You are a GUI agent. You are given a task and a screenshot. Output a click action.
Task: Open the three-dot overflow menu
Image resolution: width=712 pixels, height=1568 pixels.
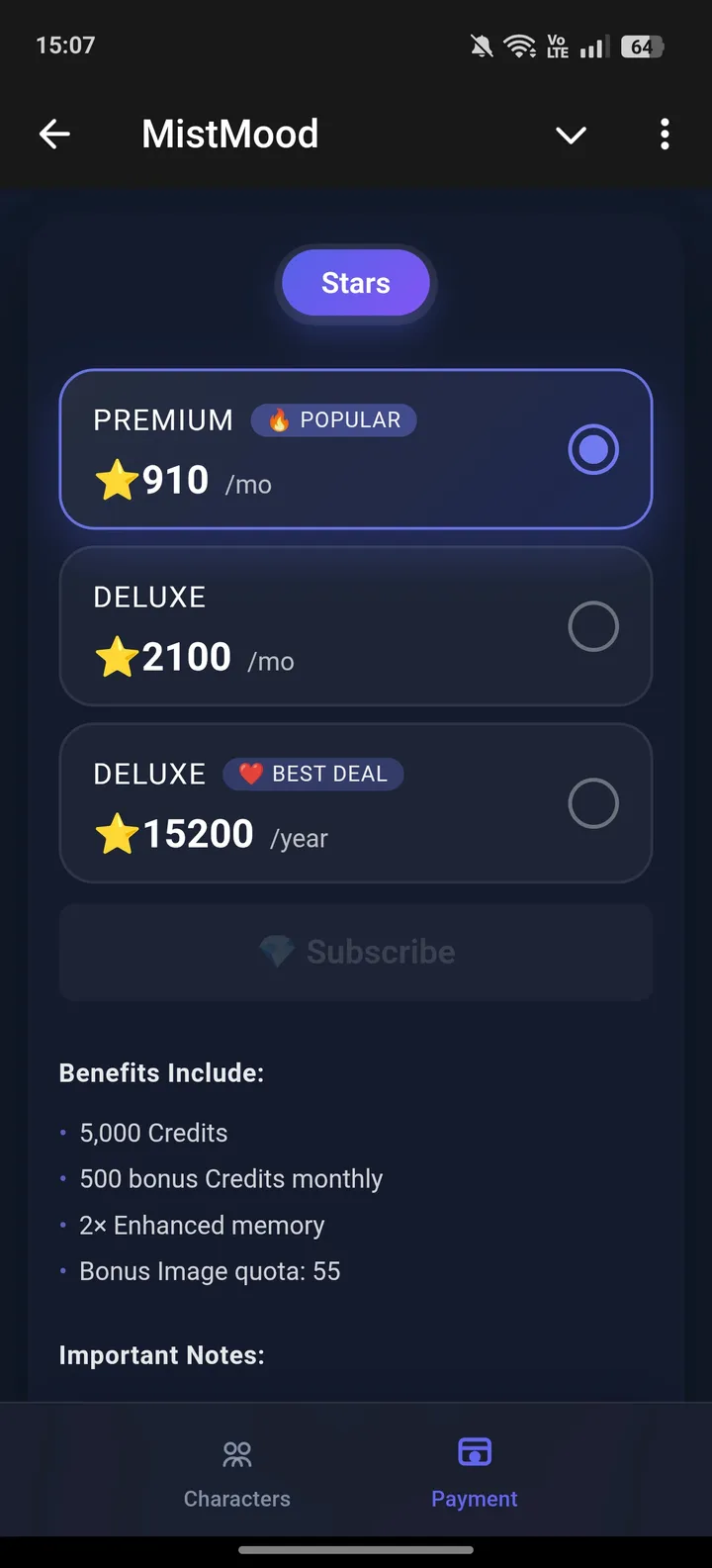tap(664, 134)
